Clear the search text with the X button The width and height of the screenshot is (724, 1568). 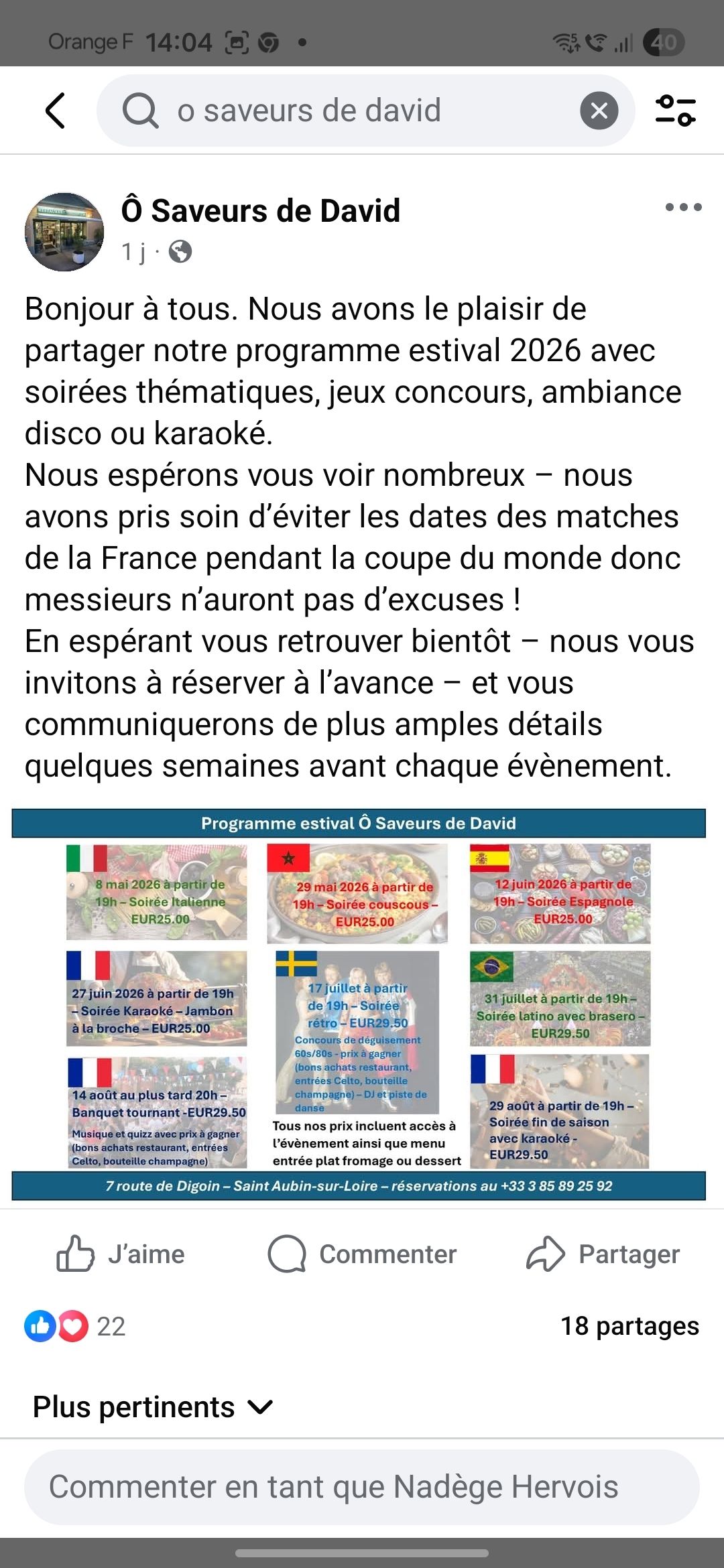pyautogui.click(x=599, y=111)
